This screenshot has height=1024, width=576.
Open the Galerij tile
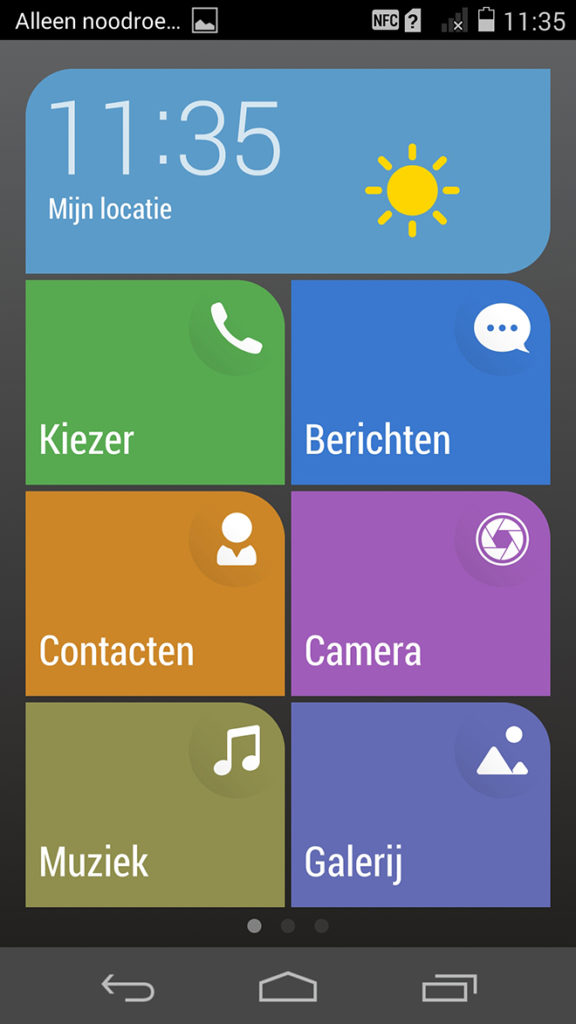coord(421,805)
